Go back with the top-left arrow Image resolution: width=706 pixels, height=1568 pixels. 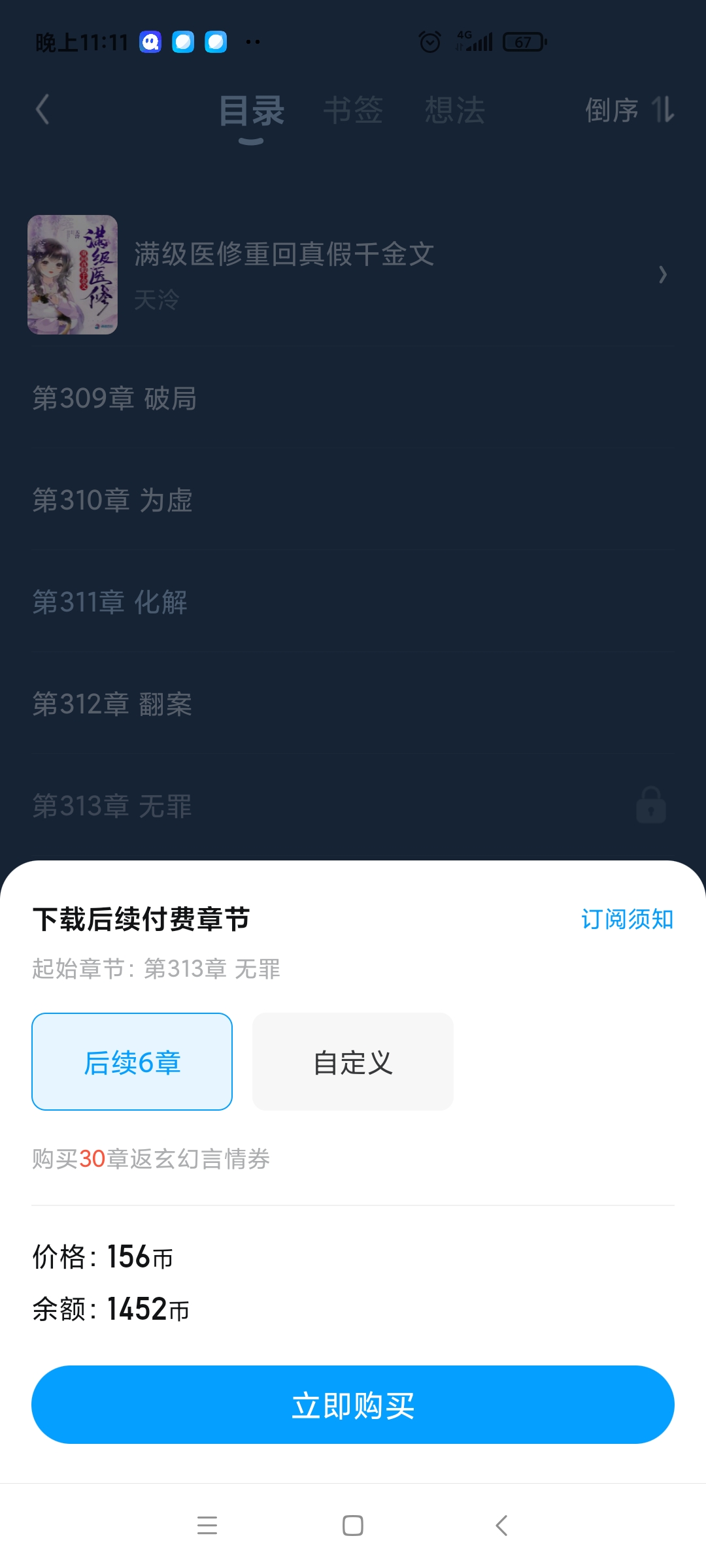[43, 109]
